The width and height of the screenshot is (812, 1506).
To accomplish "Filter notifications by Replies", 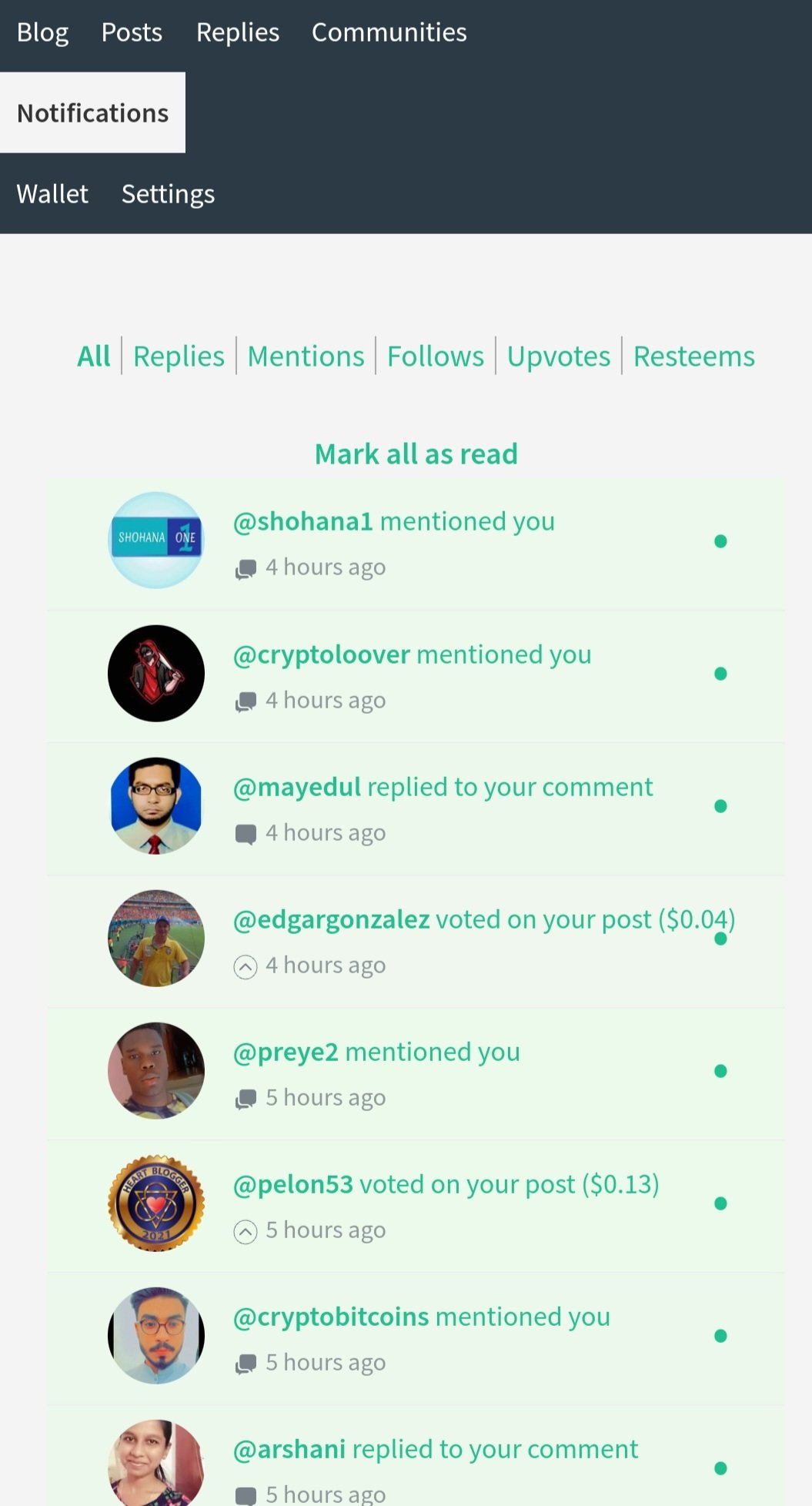I will pyautogui.click(x=179, y=356).
